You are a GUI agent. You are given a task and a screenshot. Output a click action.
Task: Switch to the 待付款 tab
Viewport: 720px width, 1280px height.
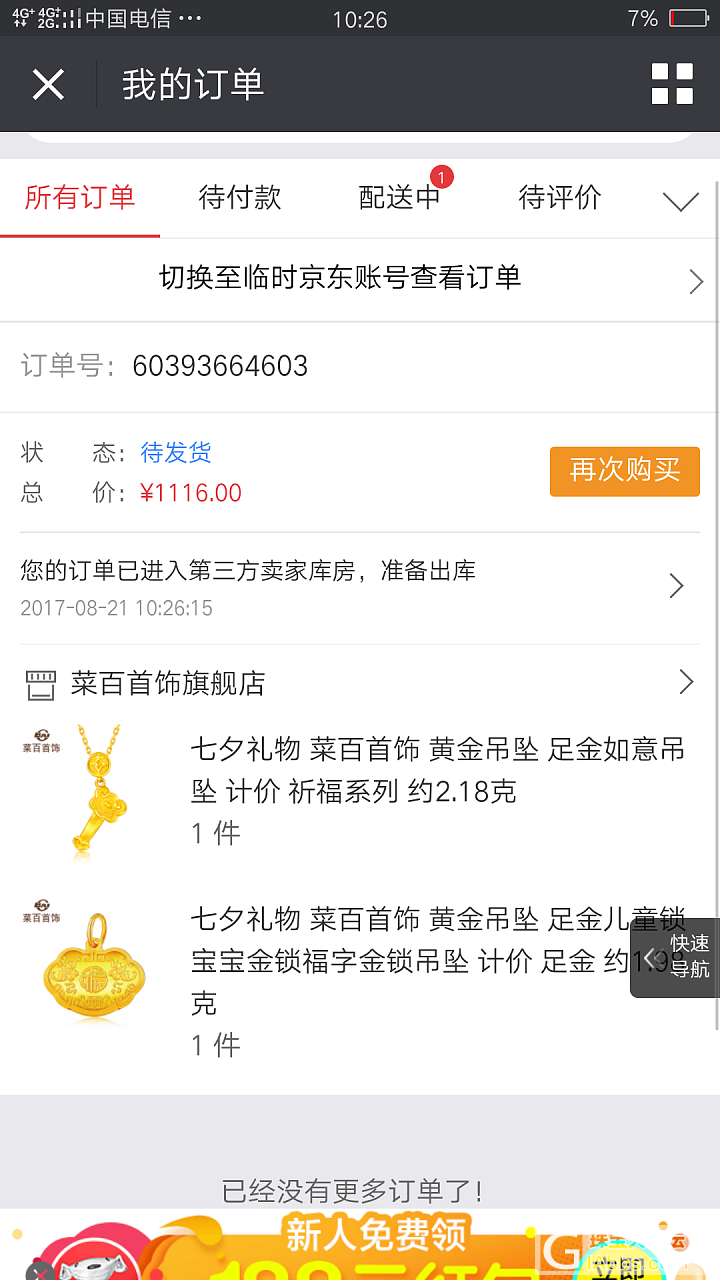(240, 198)
